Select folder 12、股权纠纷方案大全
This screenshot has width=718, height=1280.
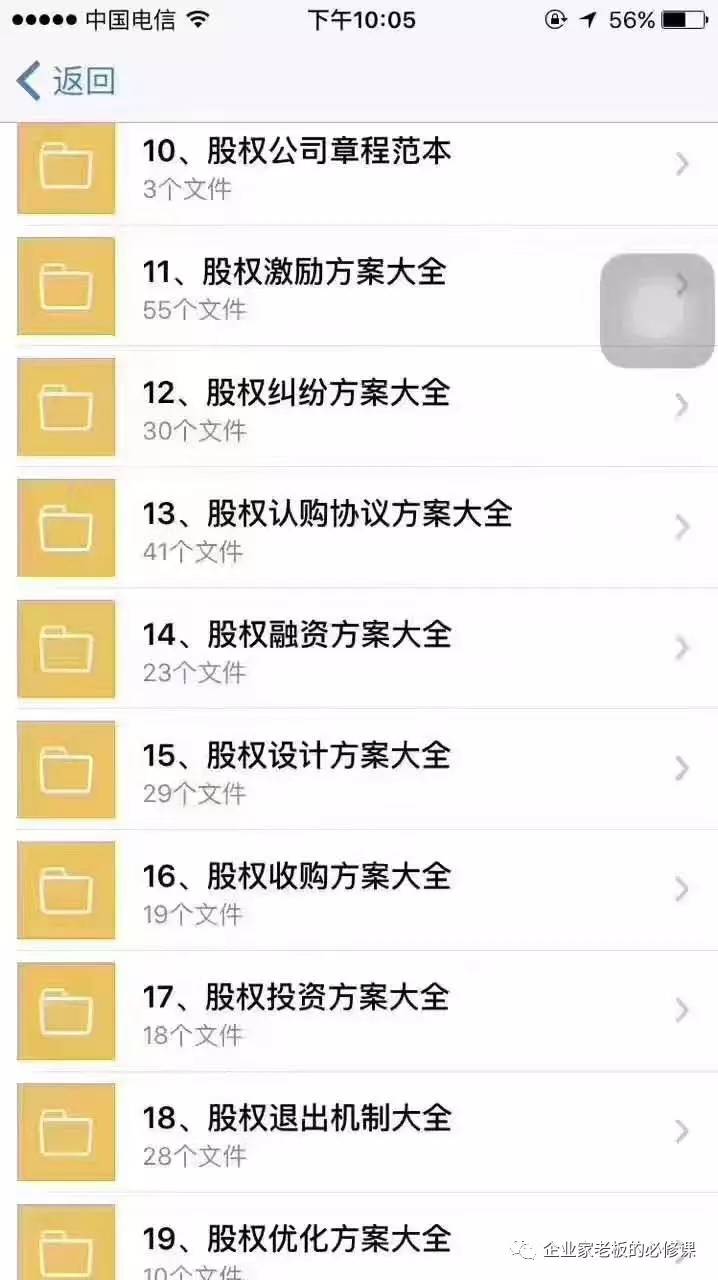point(298,408)
